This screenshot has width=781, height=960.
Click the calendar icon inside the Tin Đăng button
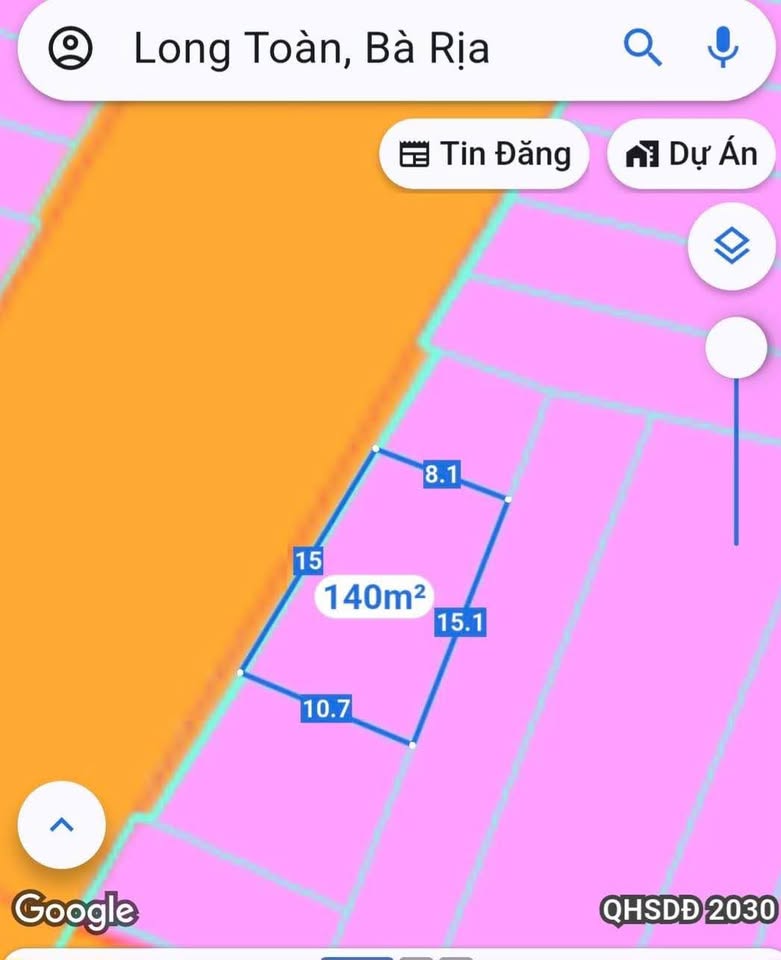coord(416,154)
